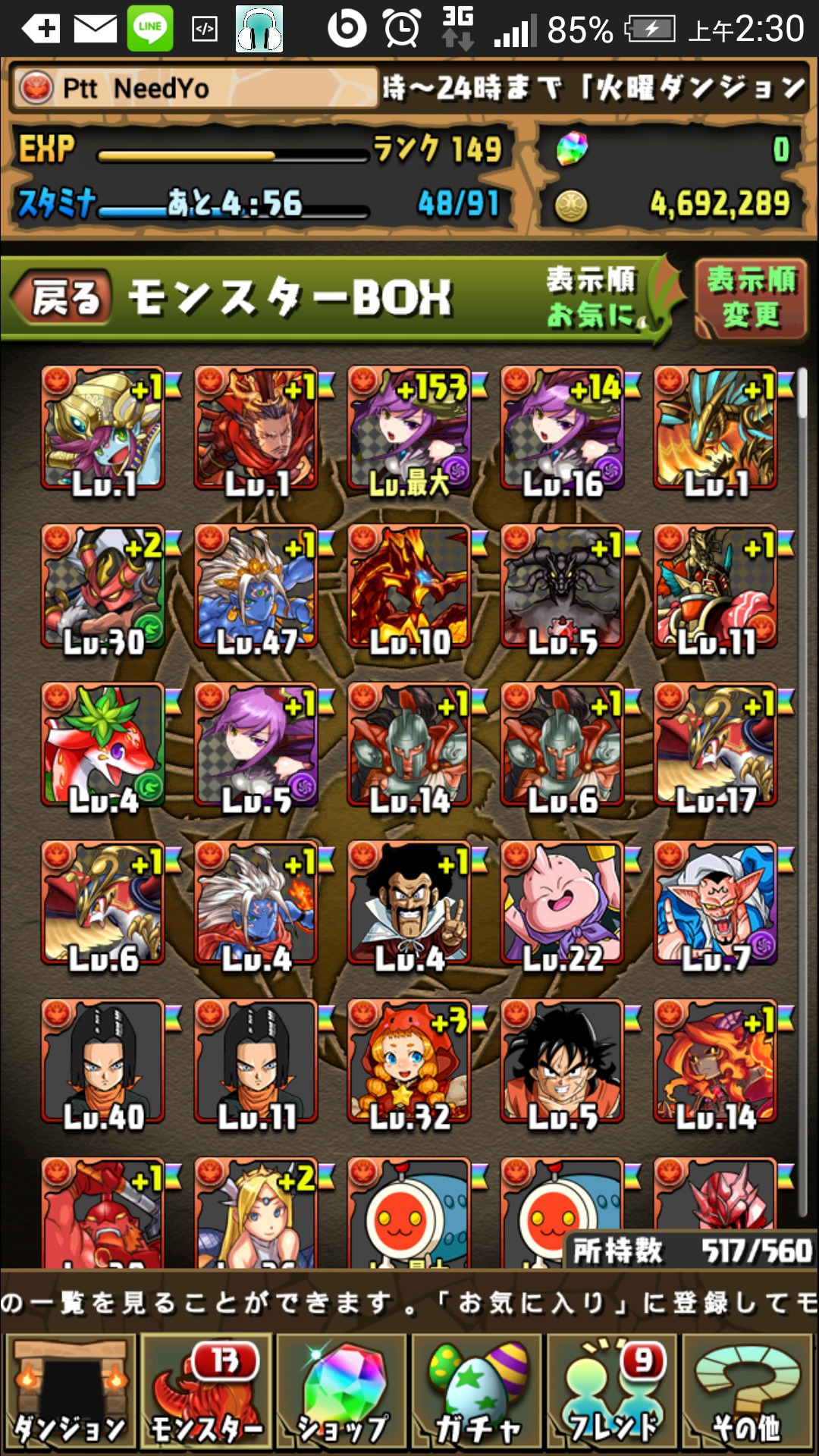Select the Lv.30 red ogre monster
Viewport: 819px width, 1456px height.
click(x=103, y=588)
